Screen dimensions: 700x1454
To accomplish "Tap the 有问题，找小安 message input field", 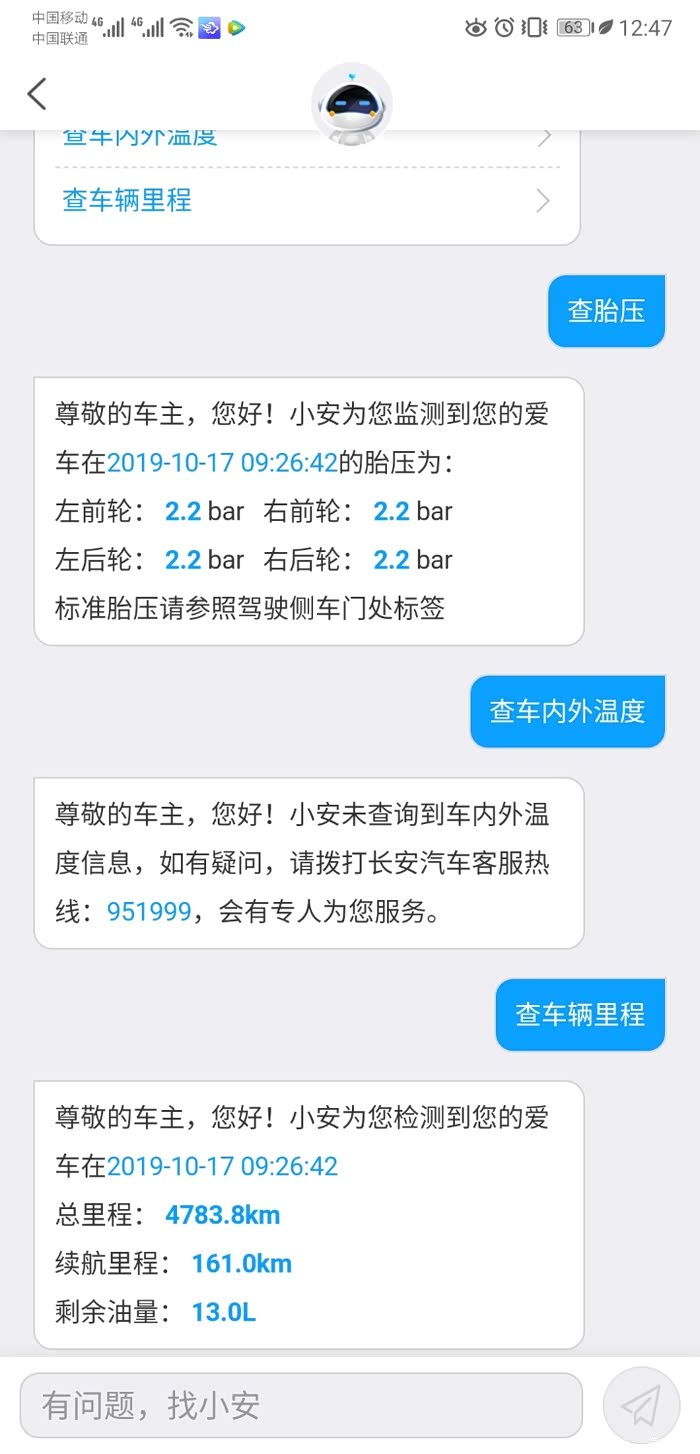I will [x=301, y=1405].
